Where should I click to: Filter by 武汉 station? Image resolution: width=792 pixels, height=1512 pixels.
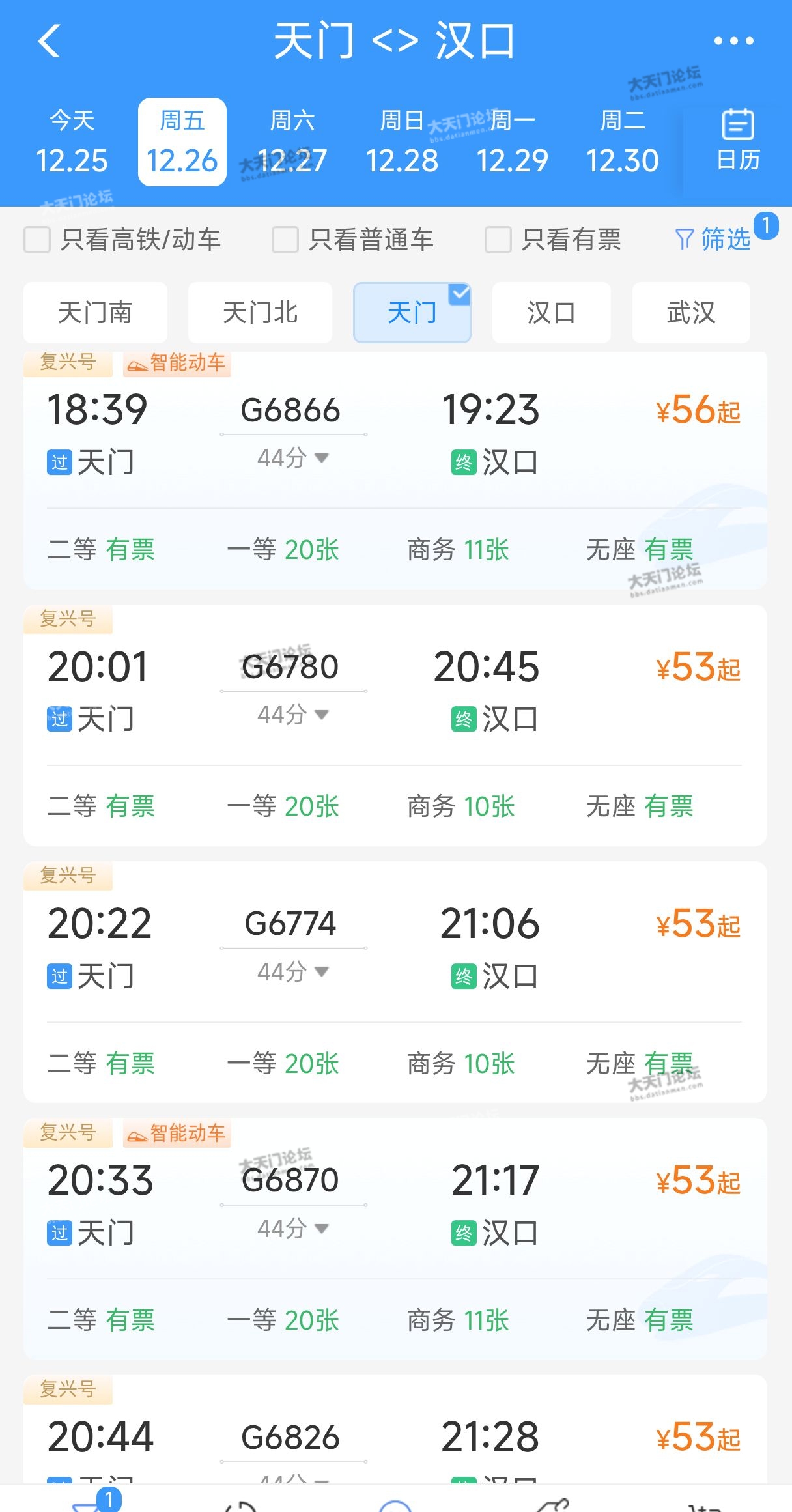691,313
